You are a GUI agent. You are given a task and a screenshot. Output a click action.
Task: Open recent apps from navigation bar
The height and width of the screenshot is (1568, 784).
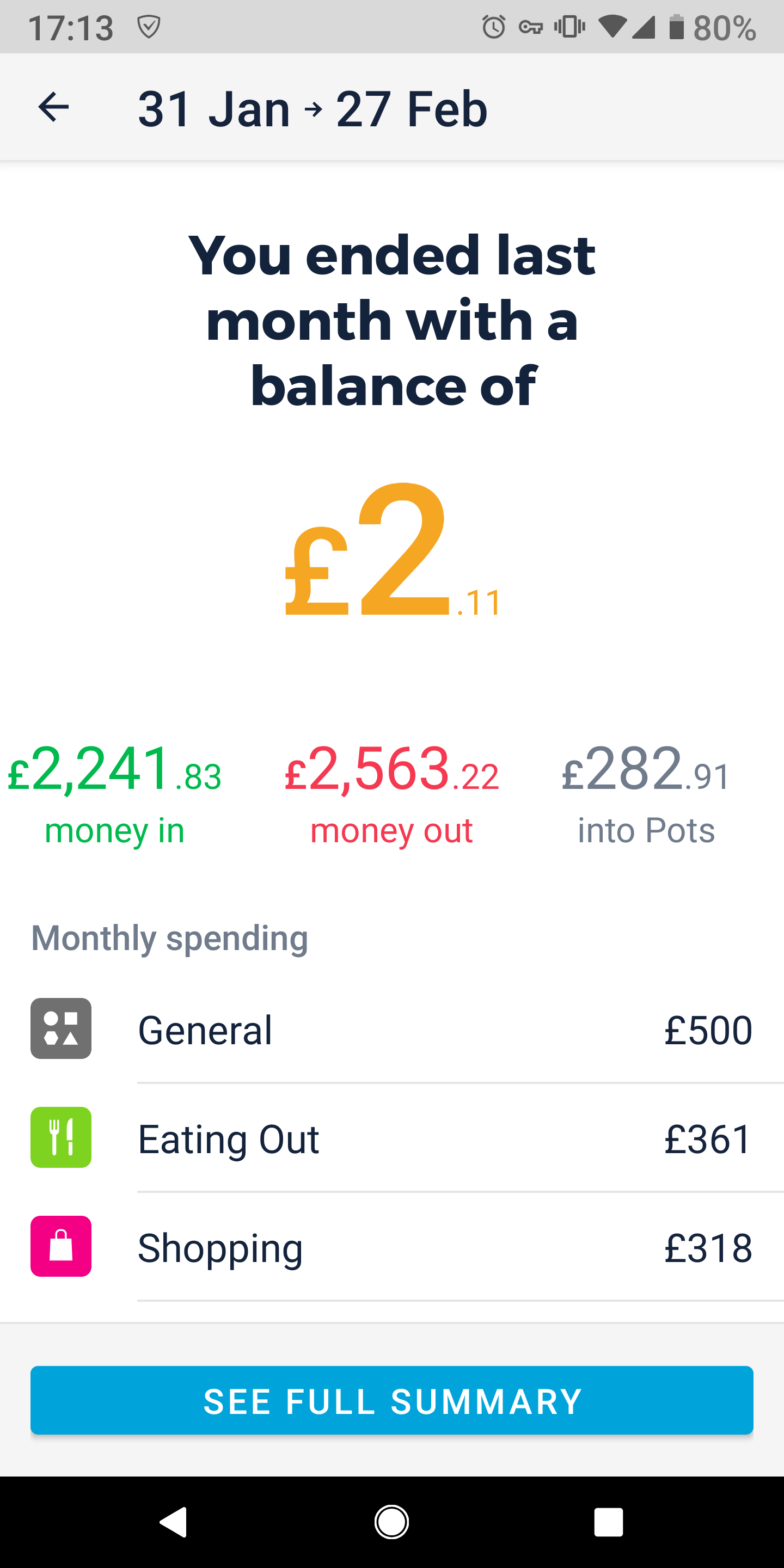(608, 1522)
